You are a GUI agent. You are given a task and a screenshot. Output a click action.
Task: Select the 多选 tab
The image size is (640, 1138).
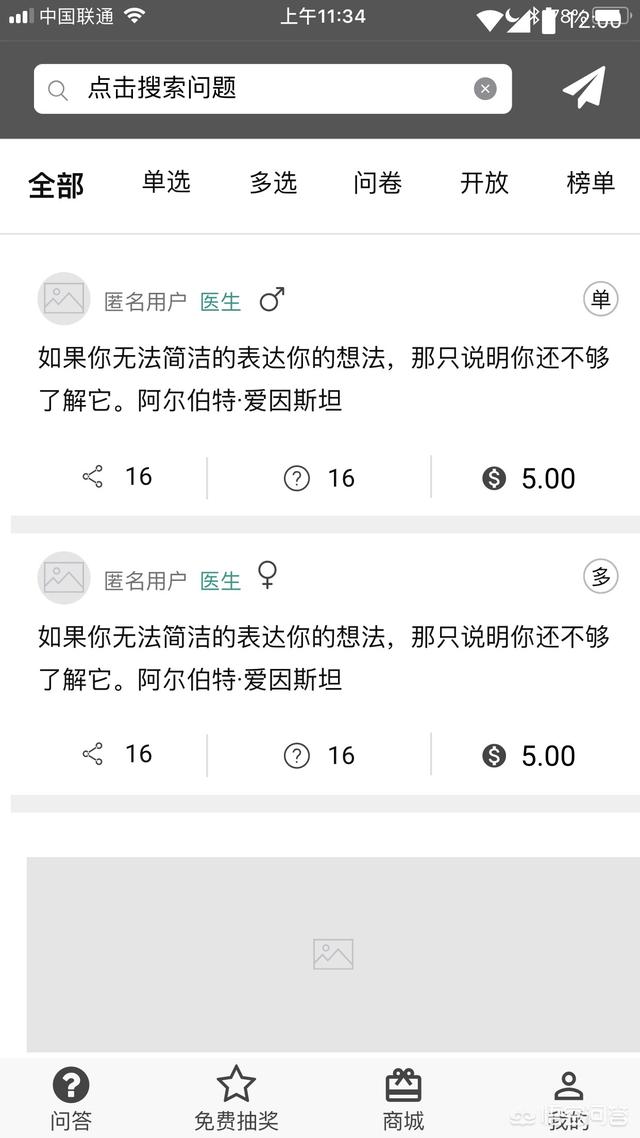(273, 183)
